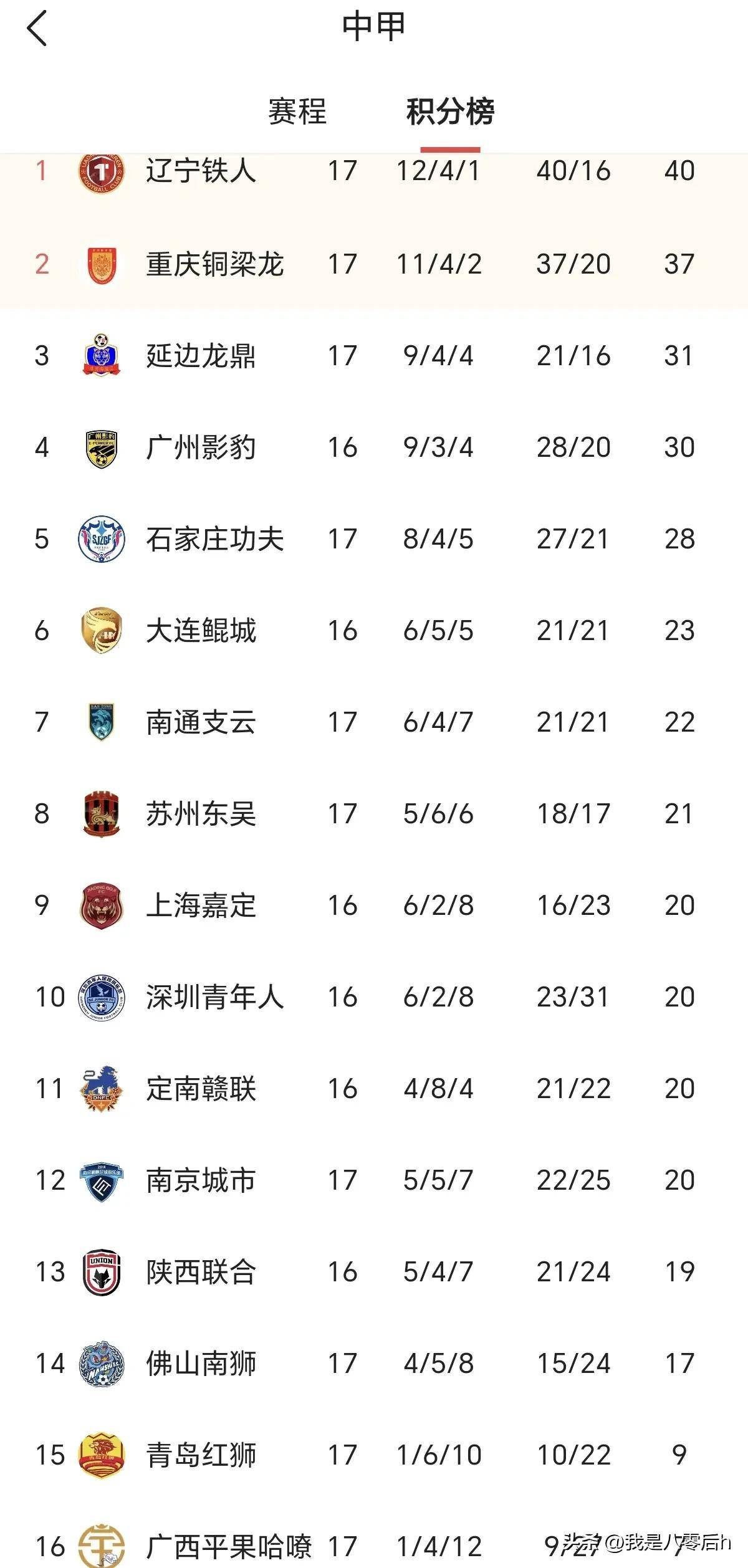
Task: Open the 大连鲲城 team row
Action: click(201, 631)
